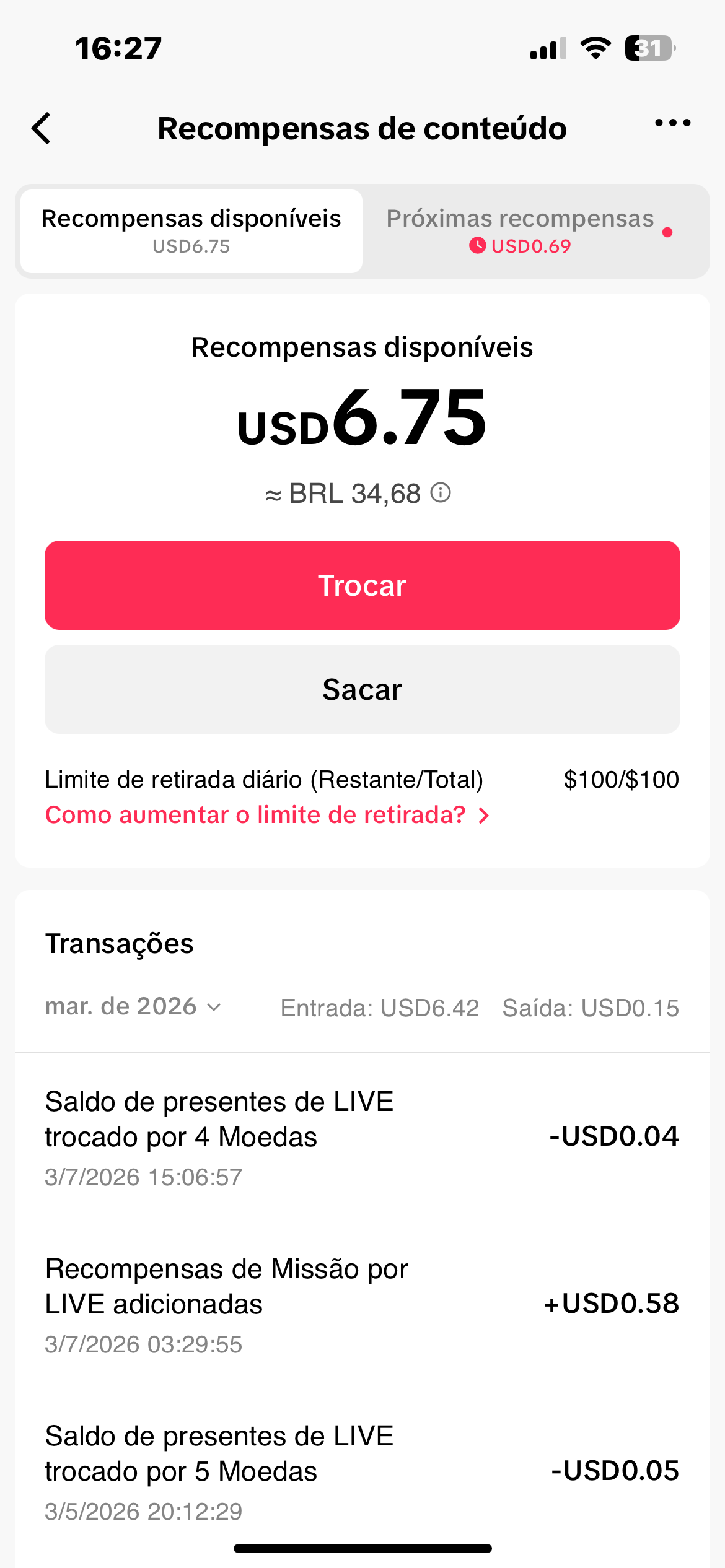Go back from Recompensas de conteúdo
725x1568 pixels.
point(42,129)
